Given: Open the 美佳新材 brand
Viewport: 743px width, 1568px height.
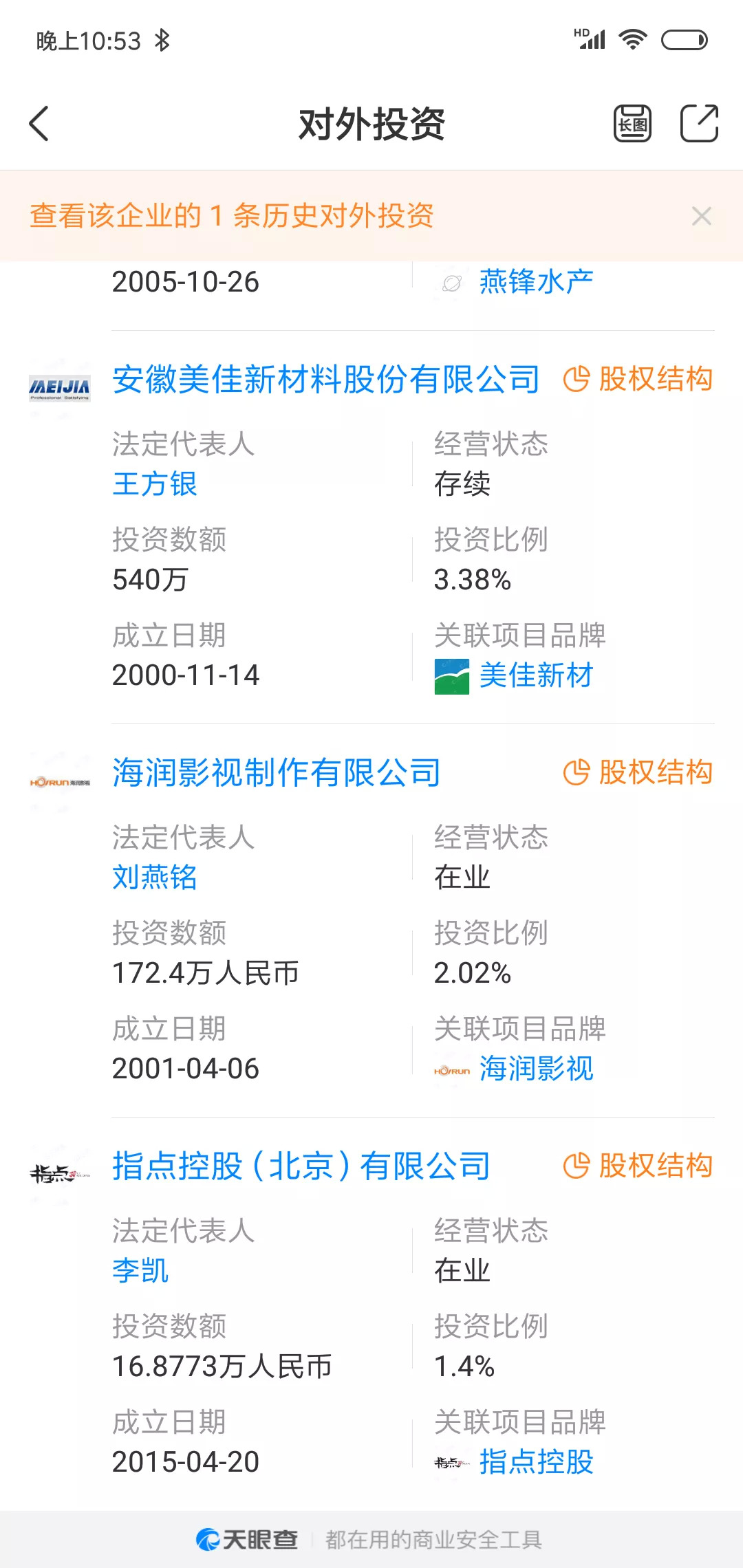Looking at the screenshot, I should [x=535, y=675].
